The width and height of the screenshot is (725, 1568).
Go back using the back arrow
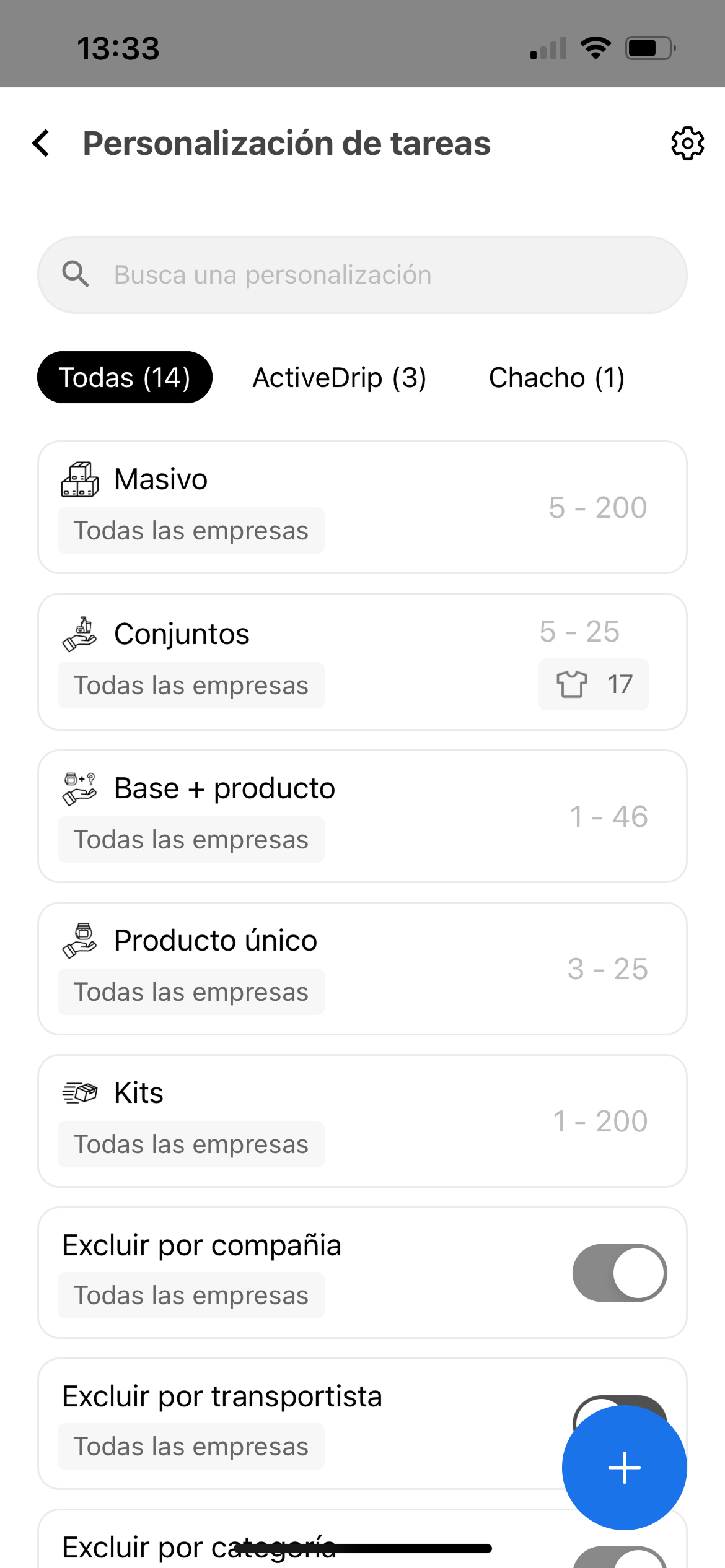[41, 143]
